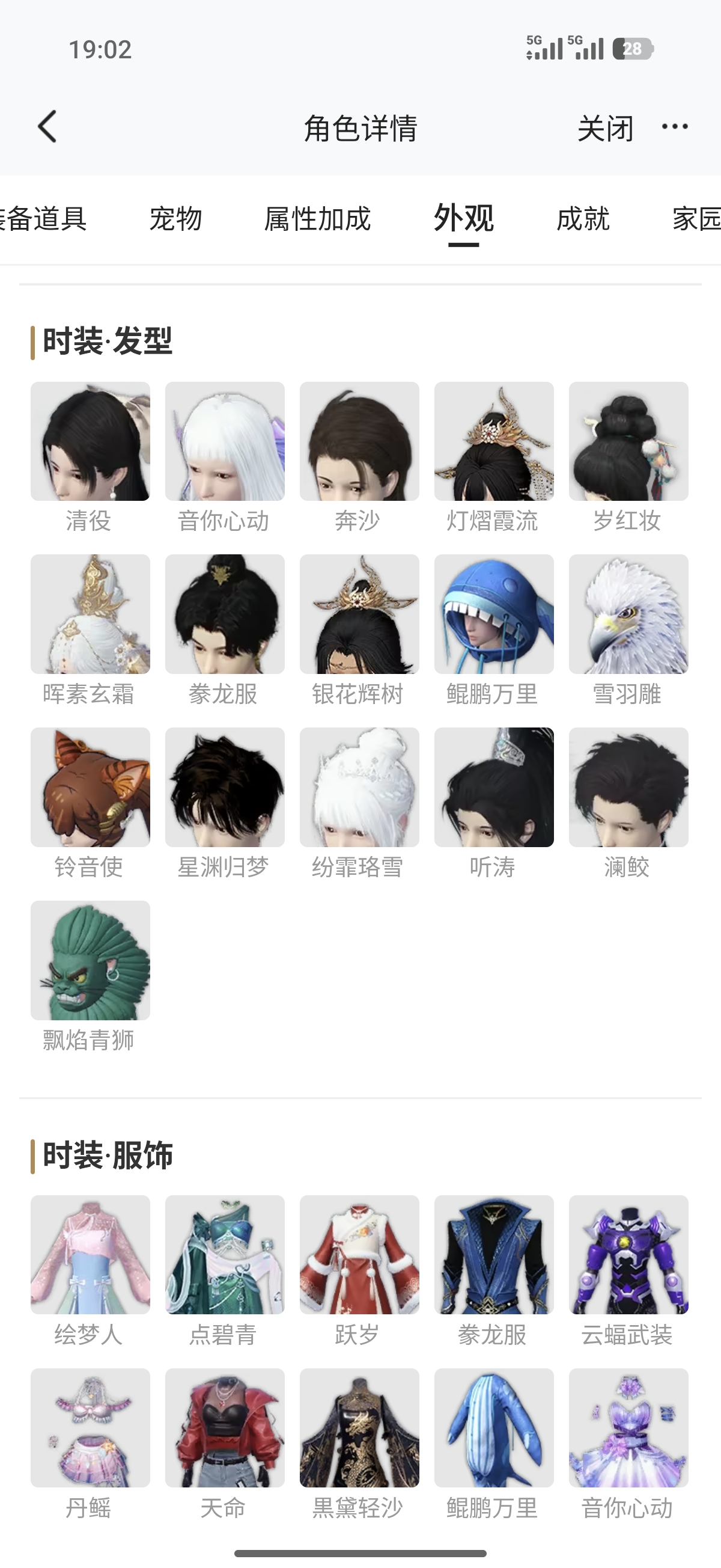Switch to the 属性加成 tab
The width and height of the screenshot is (721, 1568).
coord(318,218)
